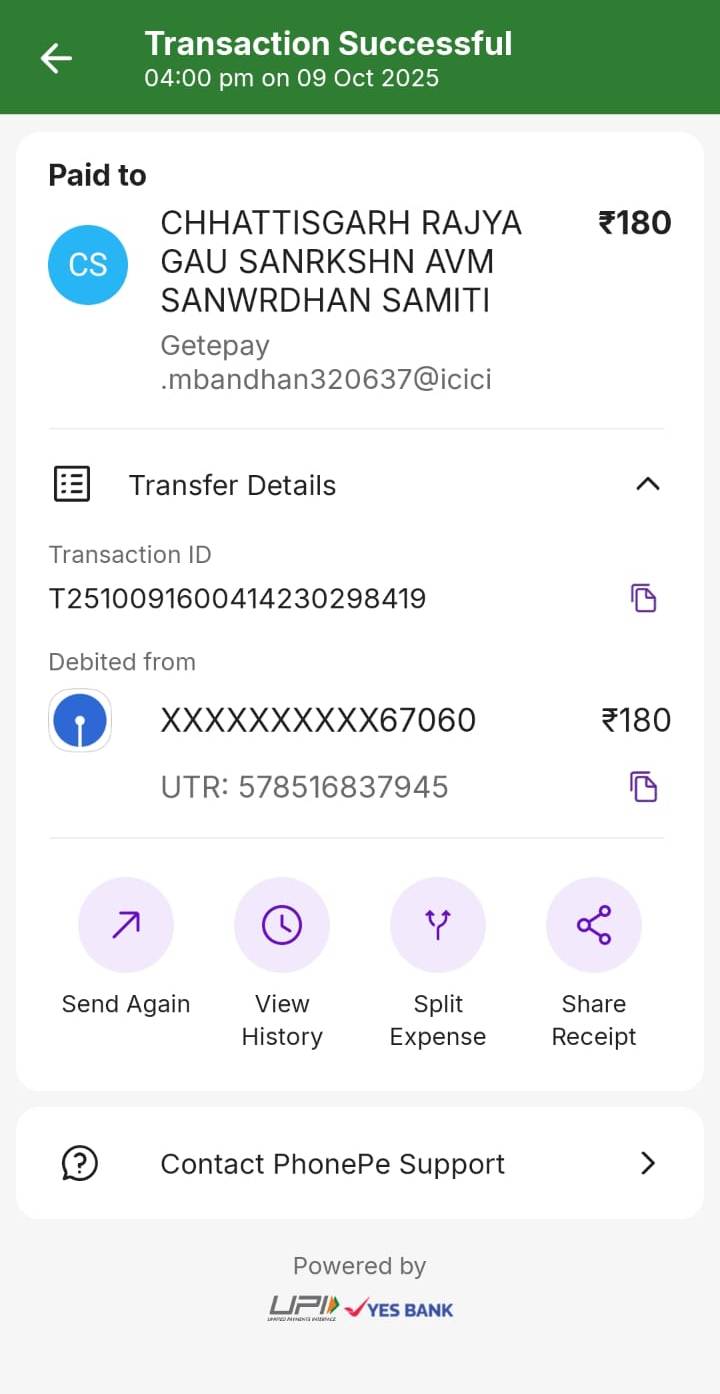Go back using the top arrow
Screen dimensions: 720x1394
56,59
